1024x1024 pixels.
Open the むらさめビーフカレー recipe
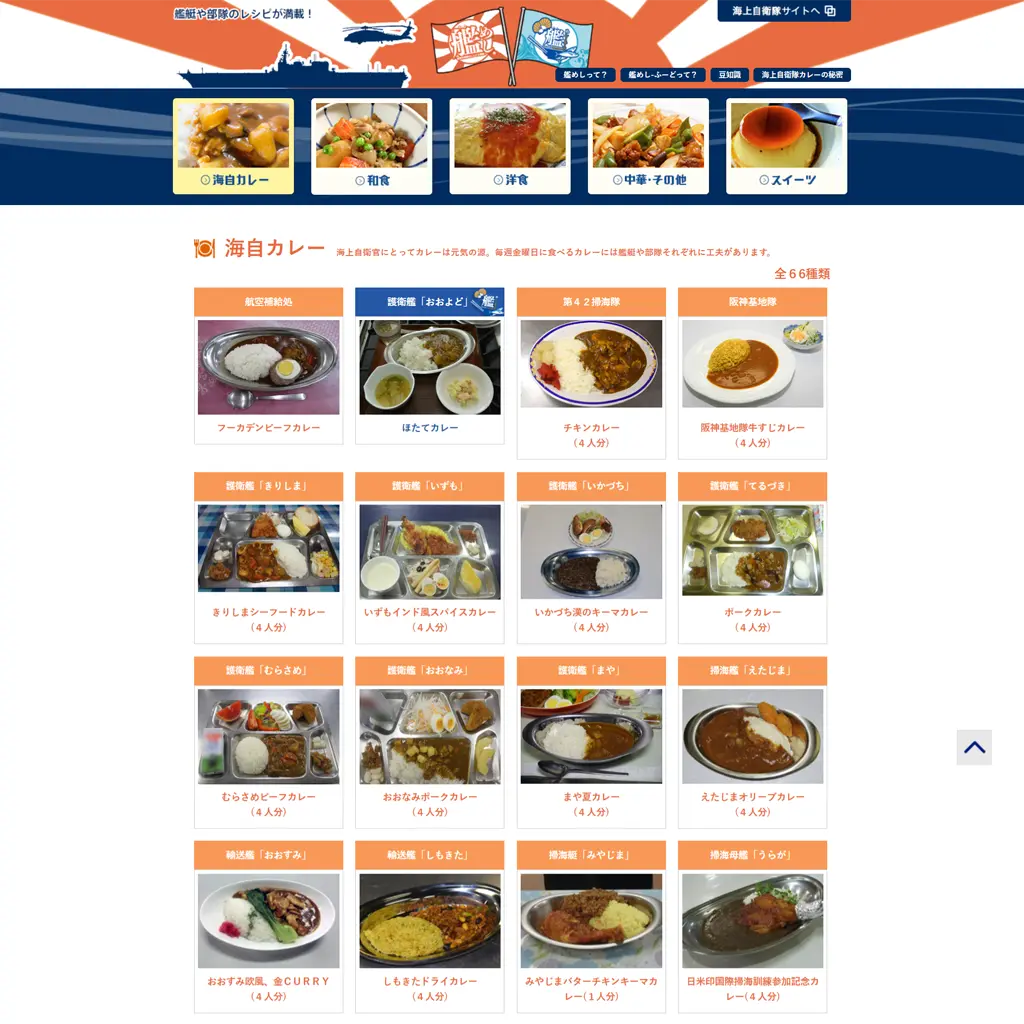(x=268, y=735)
